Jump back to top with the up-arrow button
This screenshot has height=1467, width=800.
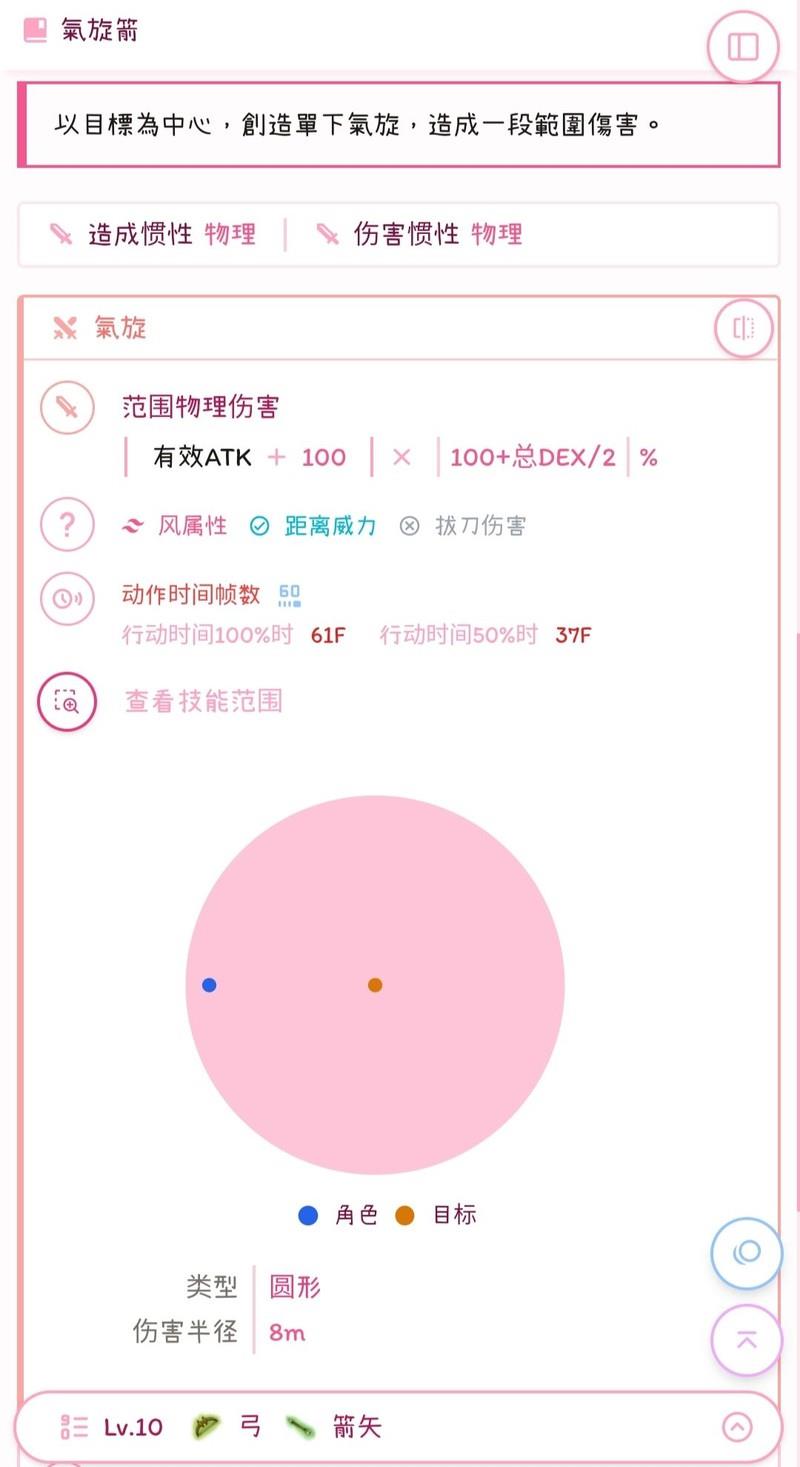pos(746,1341)
